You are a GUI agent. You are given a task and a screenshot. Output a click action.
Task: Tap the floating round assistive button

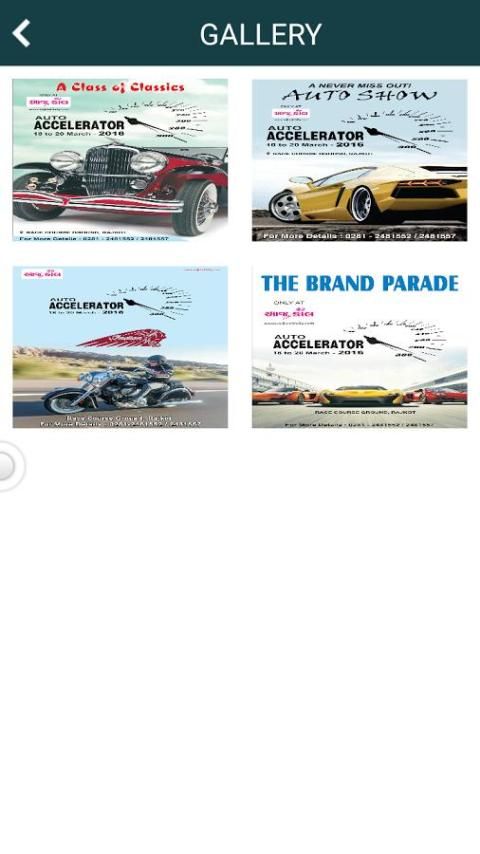click(x=8, y=467)
